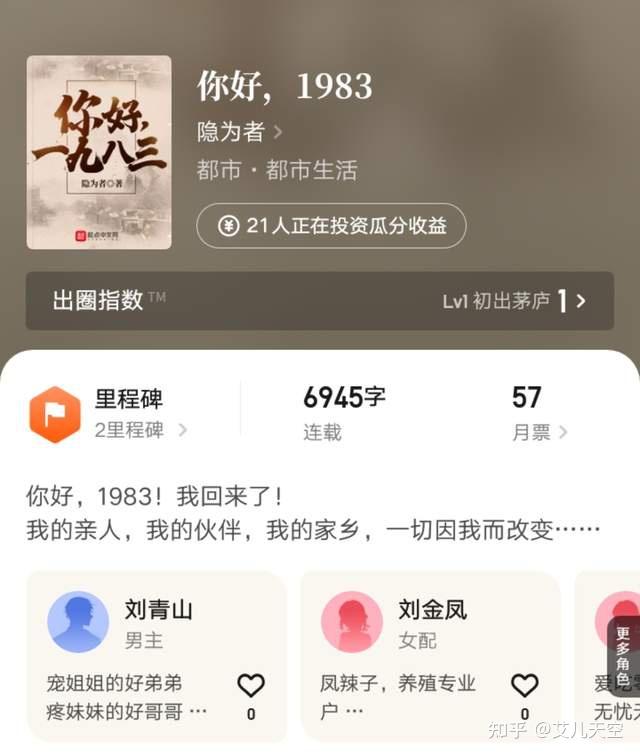Open the 出圈指数 Lv1 初出茅庐 row

pos(320,301)
